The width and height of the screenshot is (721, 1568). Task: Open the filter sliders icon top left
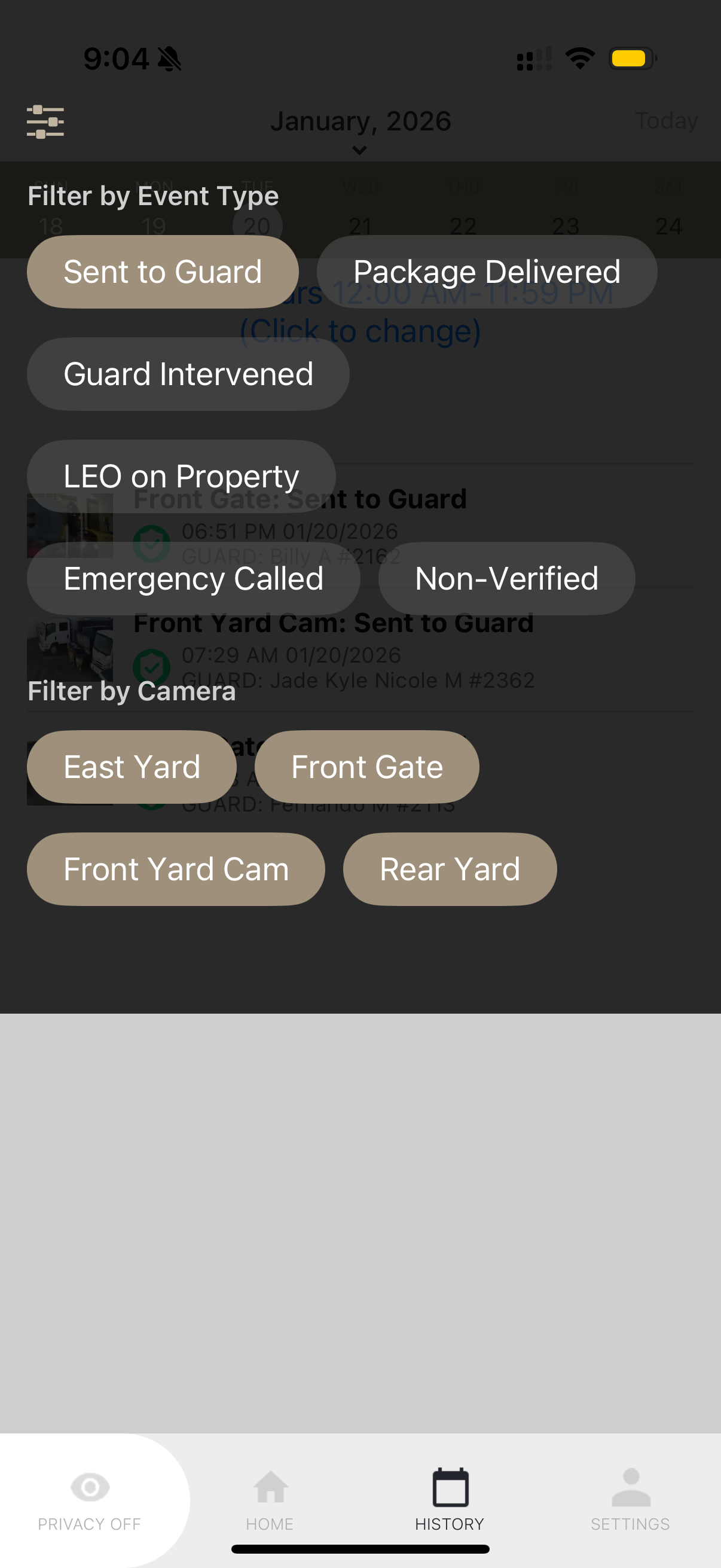45,121
